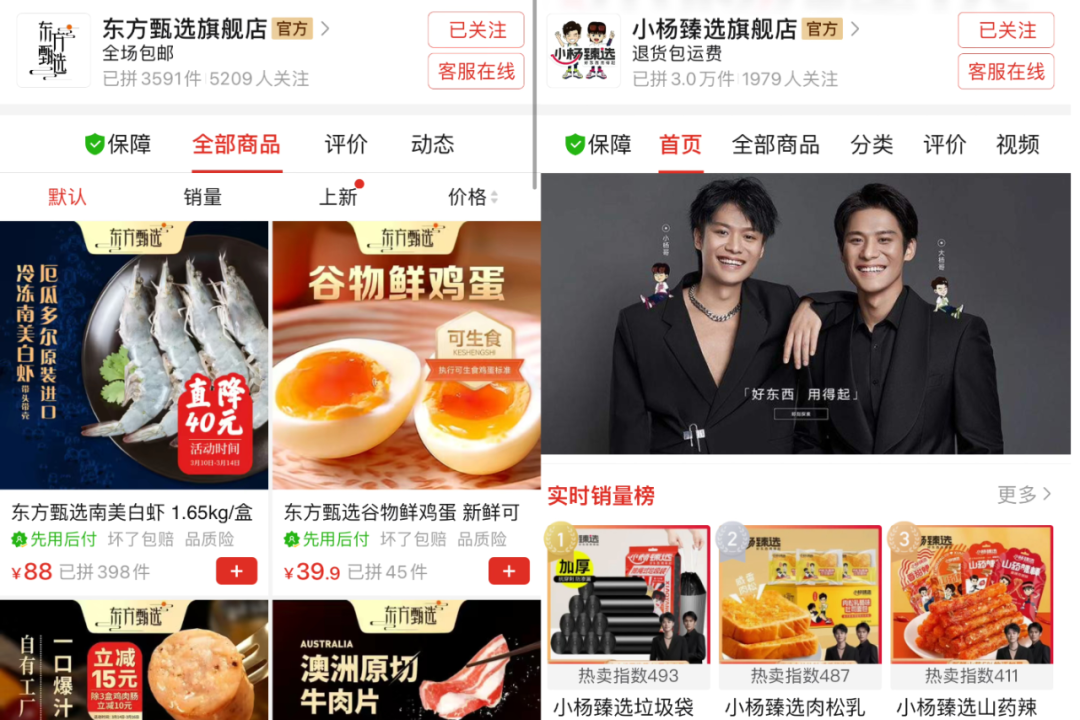The height and width of the screenshot is (720, 1080).
Task: Sort 东方甄选 products by 价格
Action: pyautogui.click(x=472, y=197)
